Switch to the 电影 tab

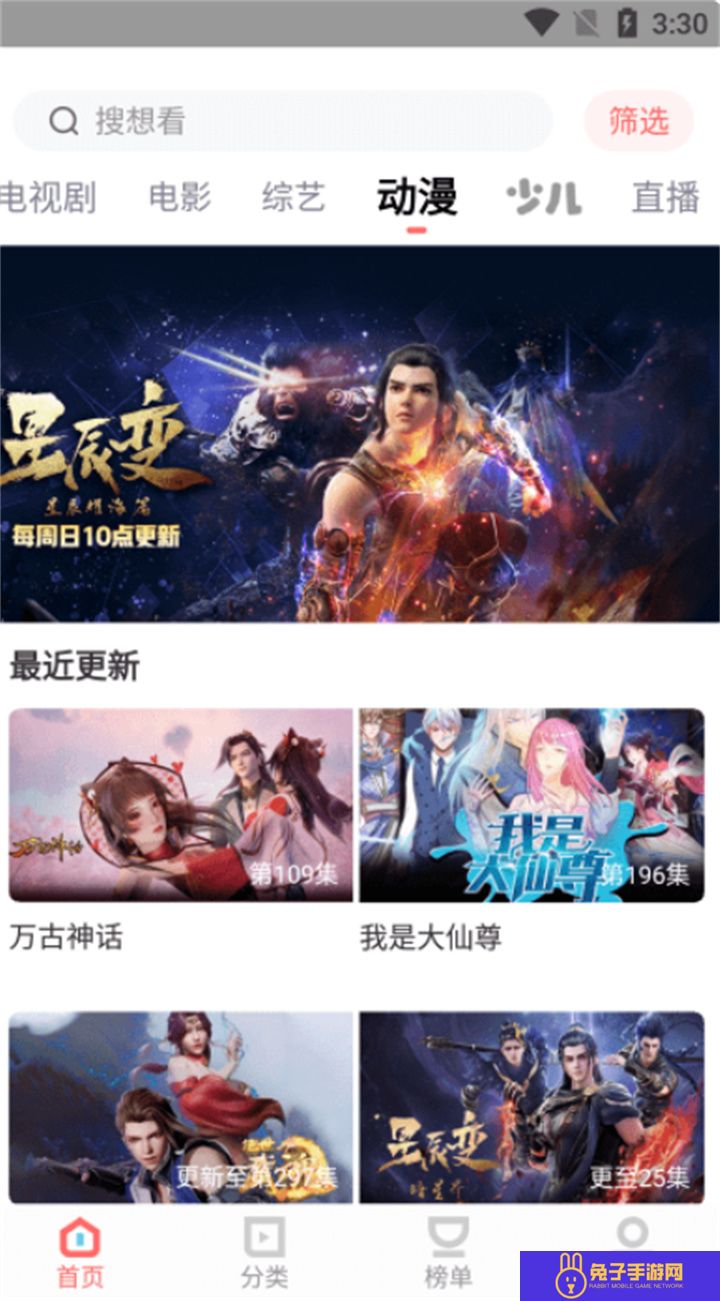pos(180,197)
